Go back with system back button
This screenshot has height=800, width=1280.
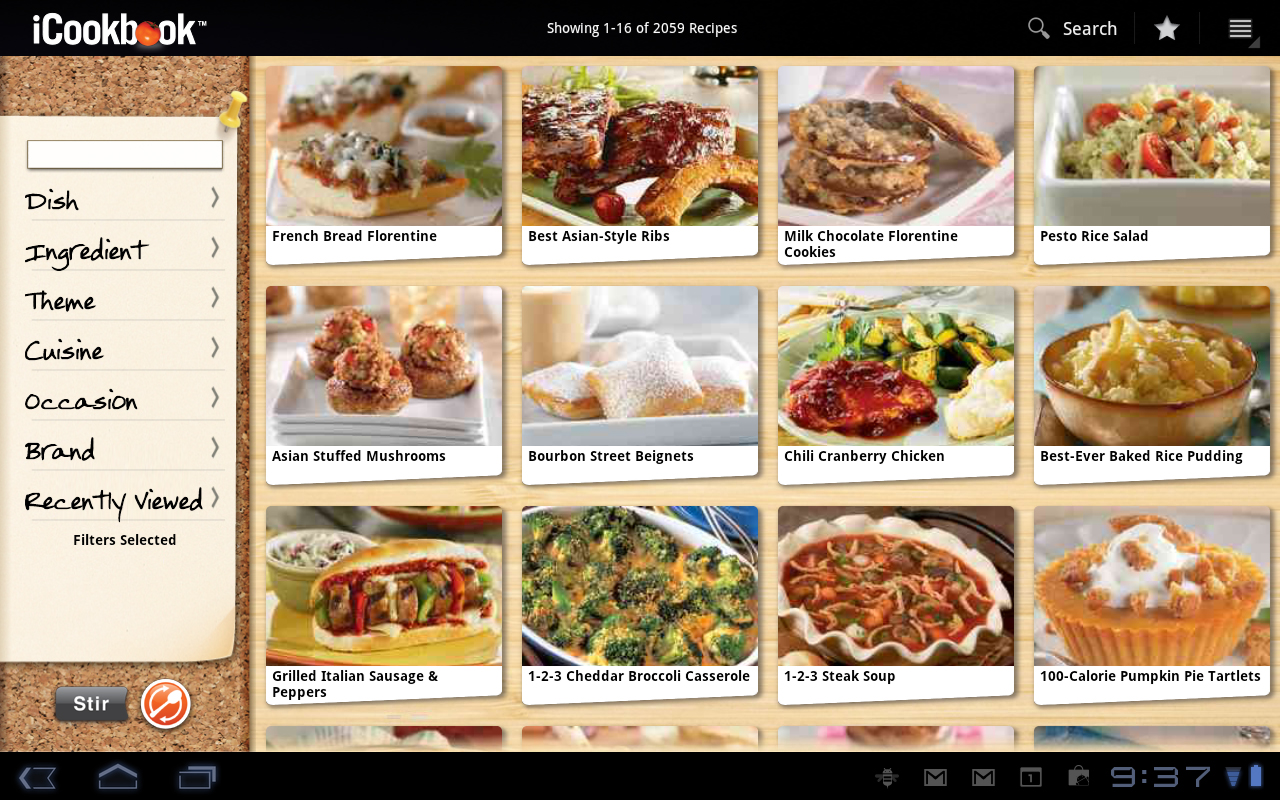coord(37,777)
